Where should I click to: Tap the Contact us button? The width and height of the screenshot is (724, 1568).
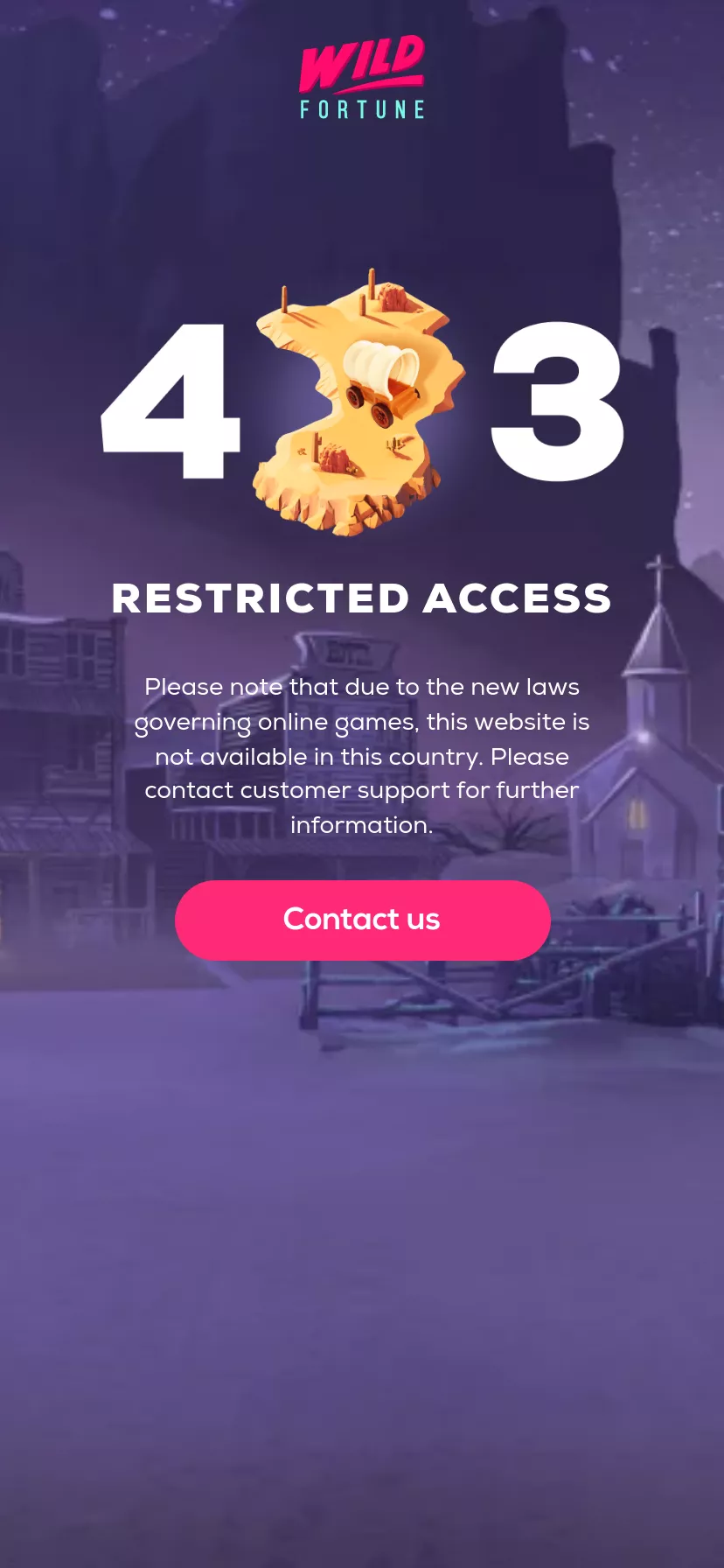coord(362,920)
